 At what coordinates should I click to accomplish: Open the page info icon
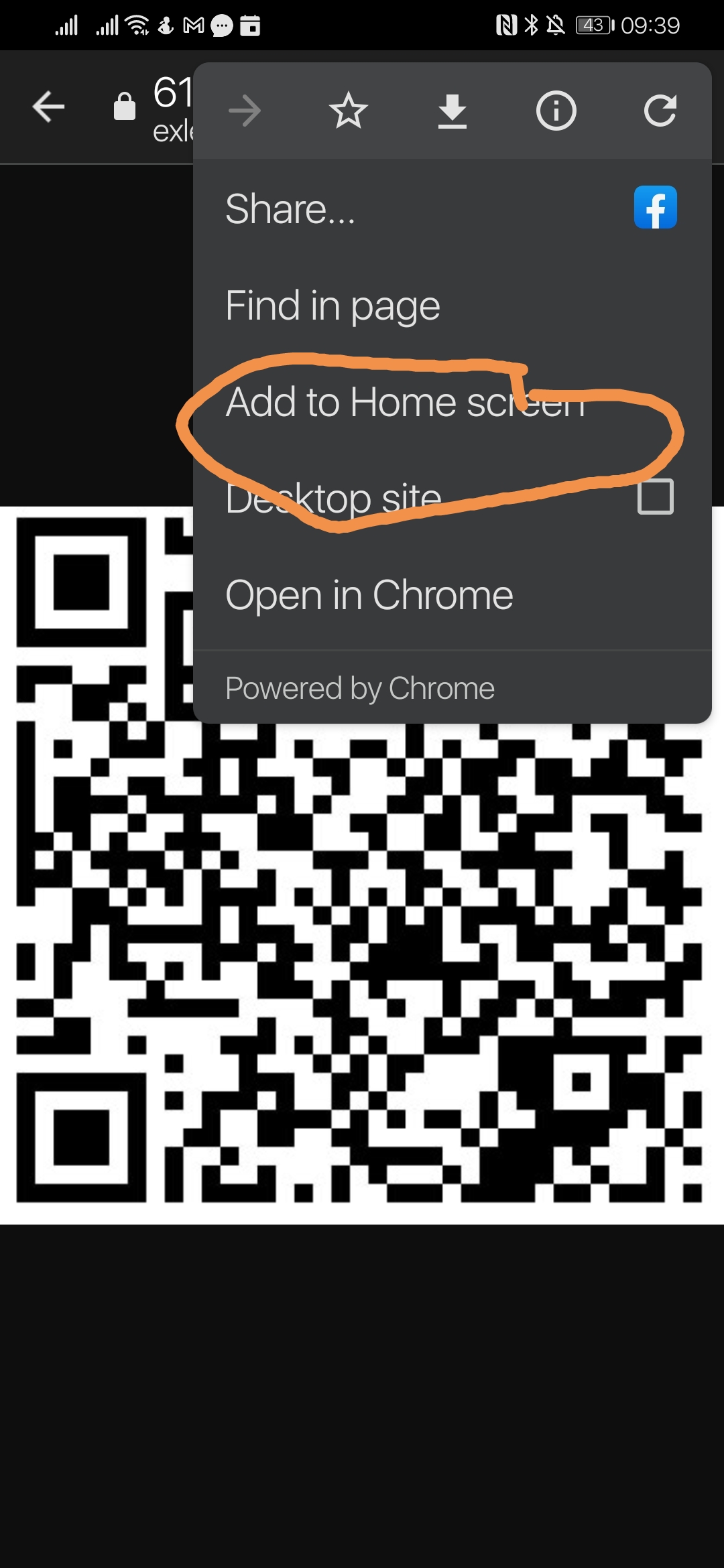(x=556, y=111)
